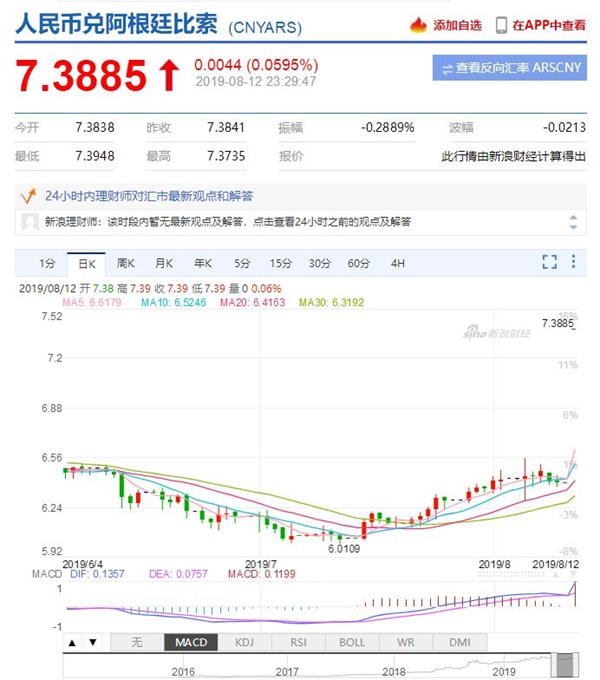Select the 30分 chart interval
Screen dimensions: 600x680
pos(319,263)
